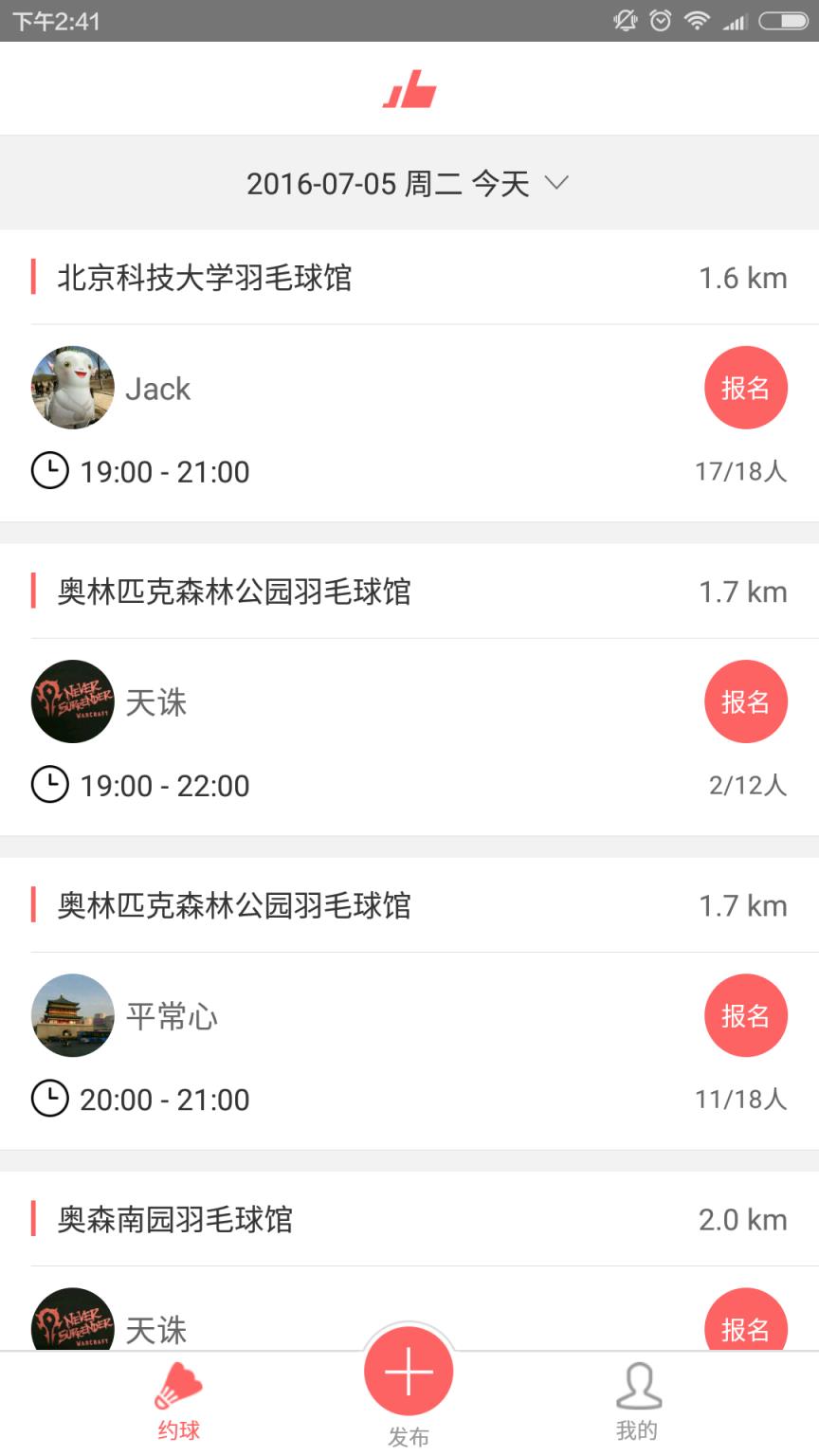Toggle signup for 平常心's session
819x1456 pixels.
(x=746, y=1015)
